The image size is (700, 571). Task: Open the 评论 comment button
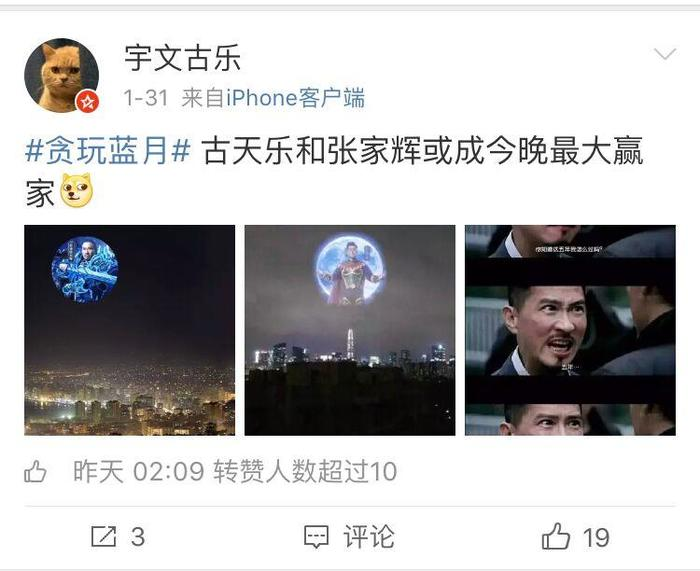pyautogui.click(x=349, y=537)
